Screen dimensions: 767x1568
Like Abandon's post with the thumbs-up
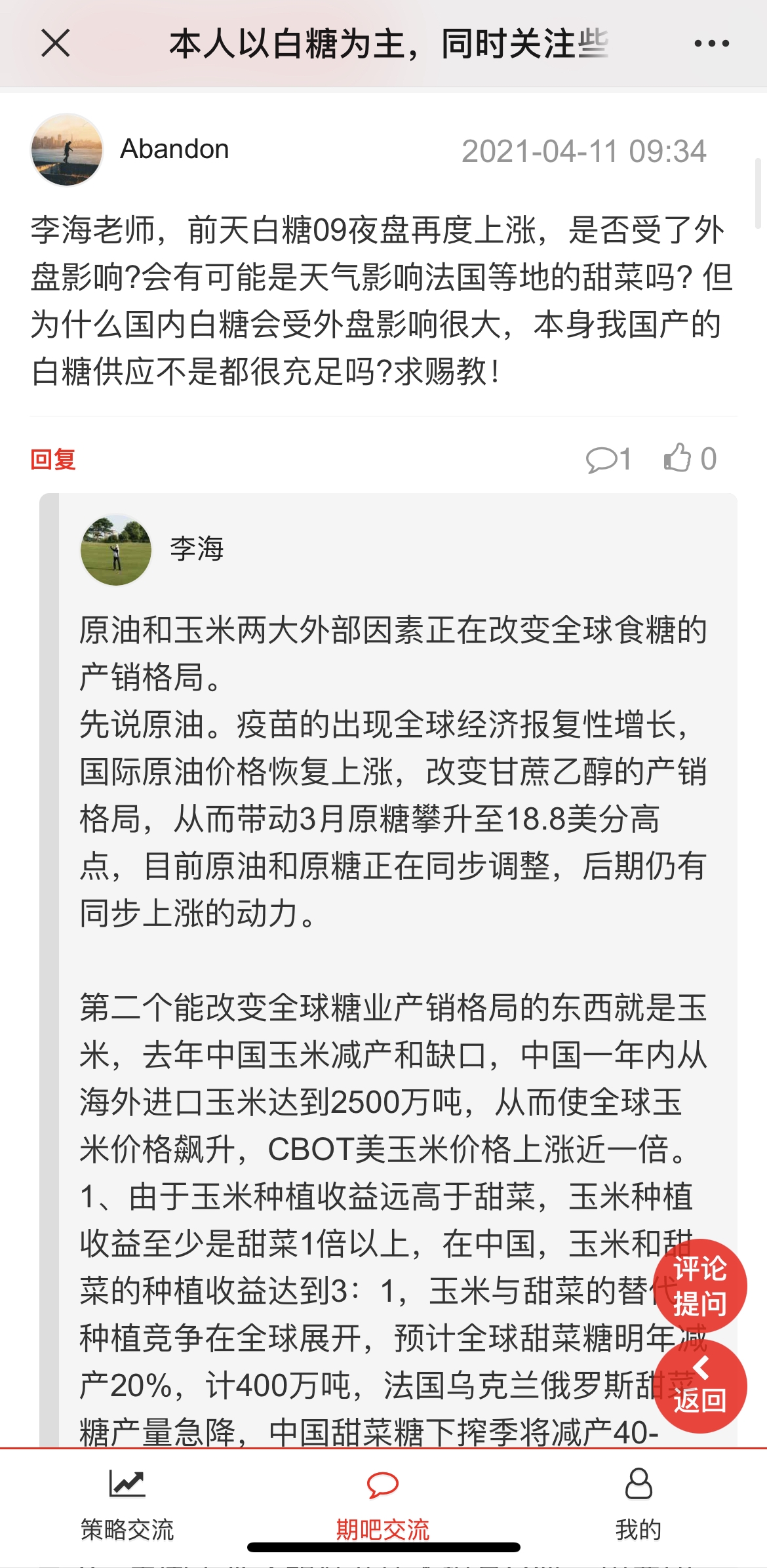tap(690, 458)
